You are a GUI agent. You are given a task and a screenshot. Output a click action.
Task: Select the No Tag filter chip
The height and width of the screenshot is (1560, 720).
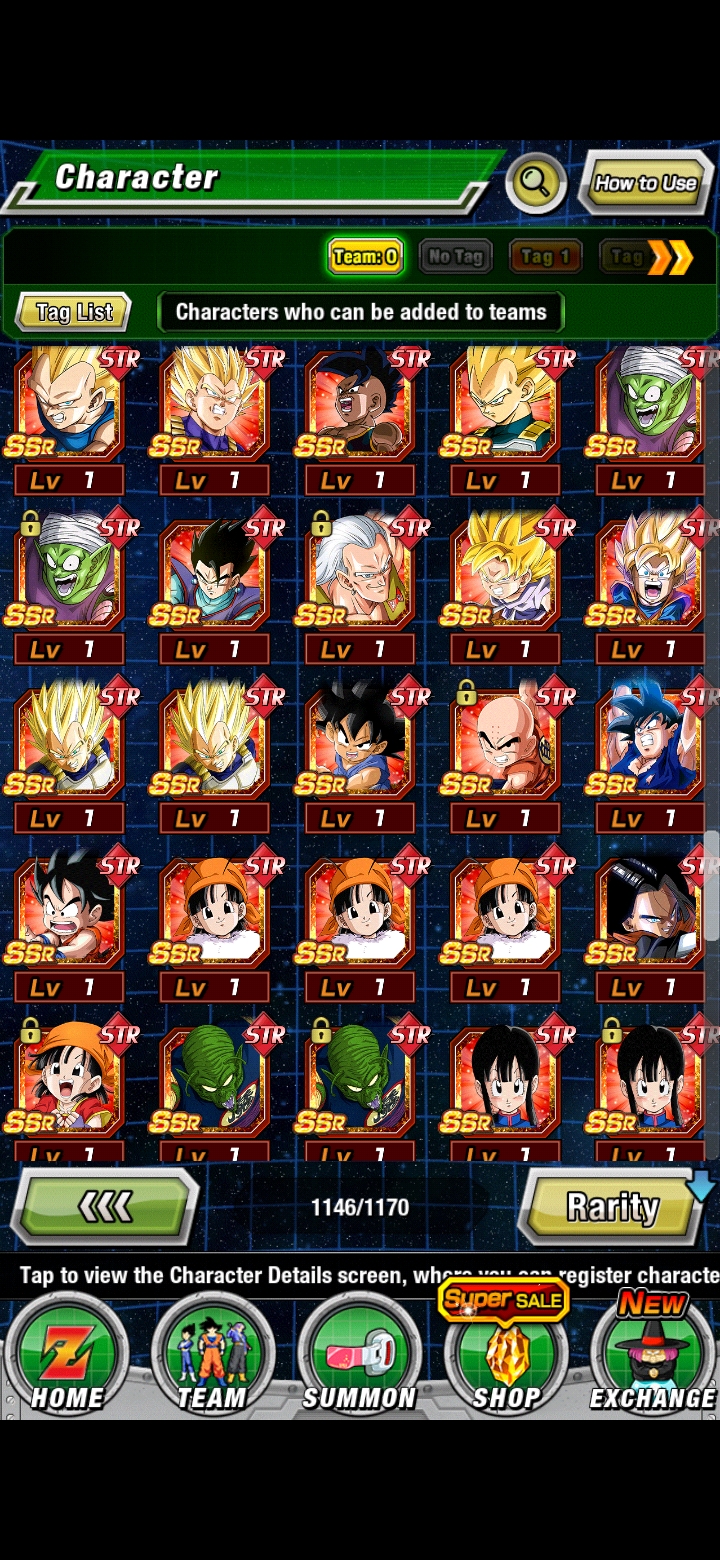455,257
